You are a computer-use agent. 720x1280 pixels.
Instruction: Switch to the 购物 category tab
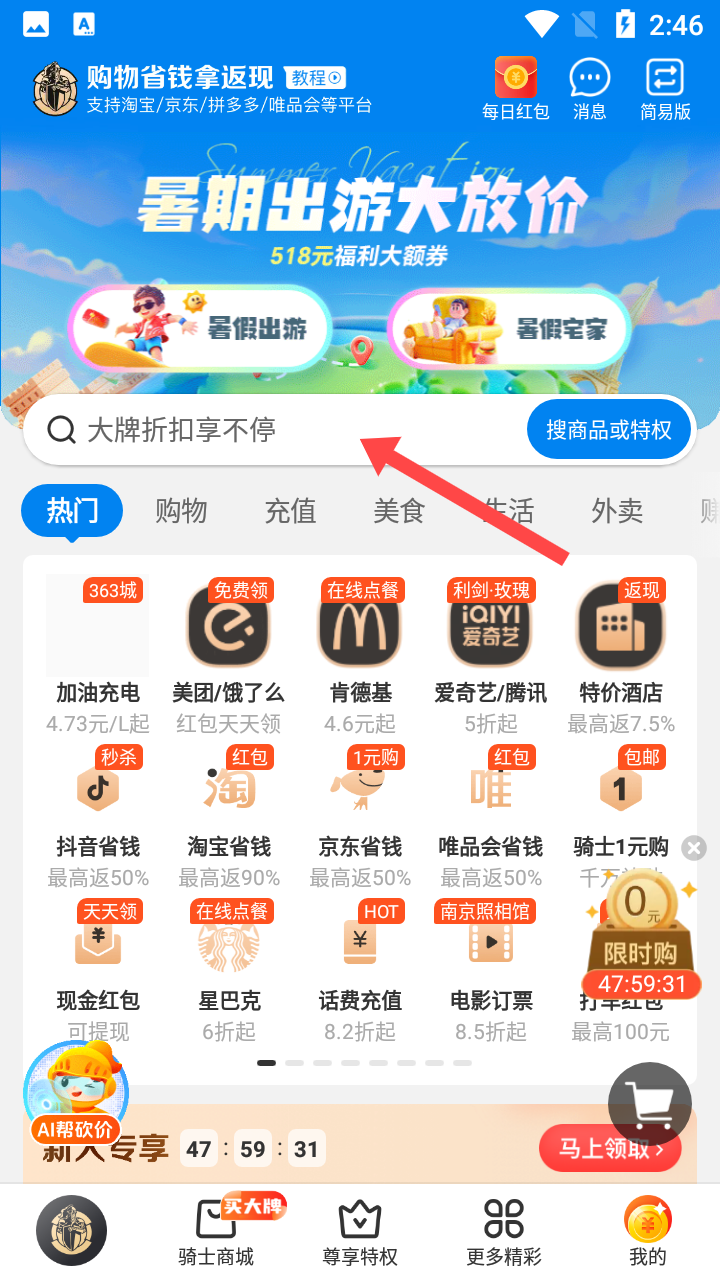[x=181, y=511]
